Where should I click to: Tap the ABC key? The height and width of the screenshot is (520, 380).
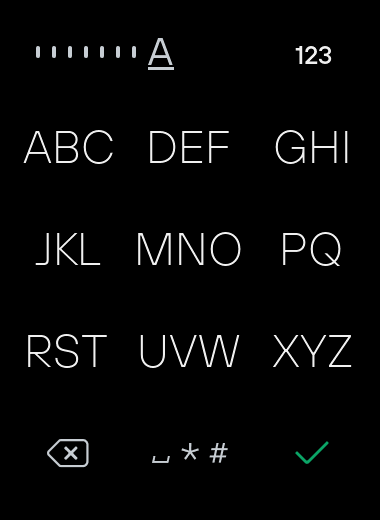click(69, 147)
